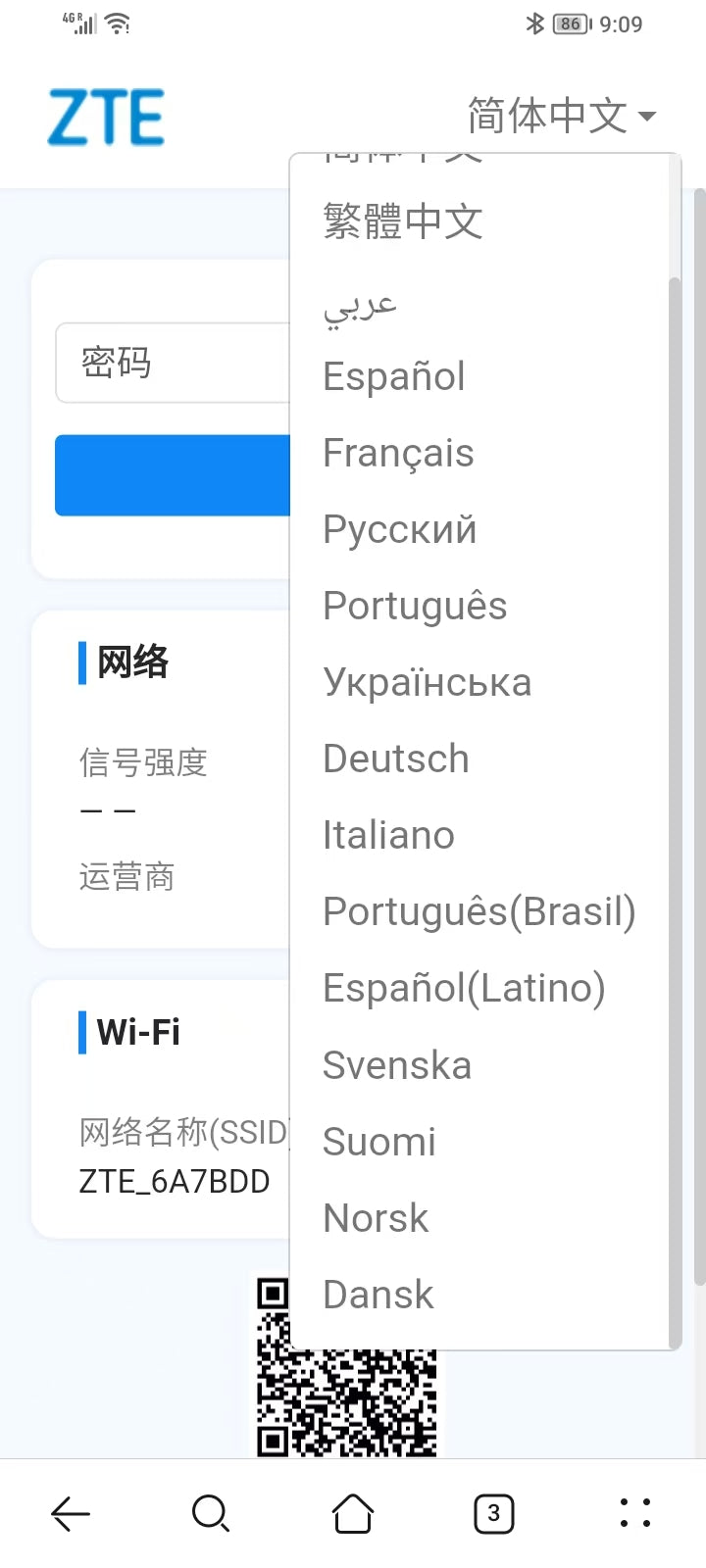The height and width of the screenshot is (1568, 706).
Task: Choose Português(Brasil) language
Action: [479, 911]
